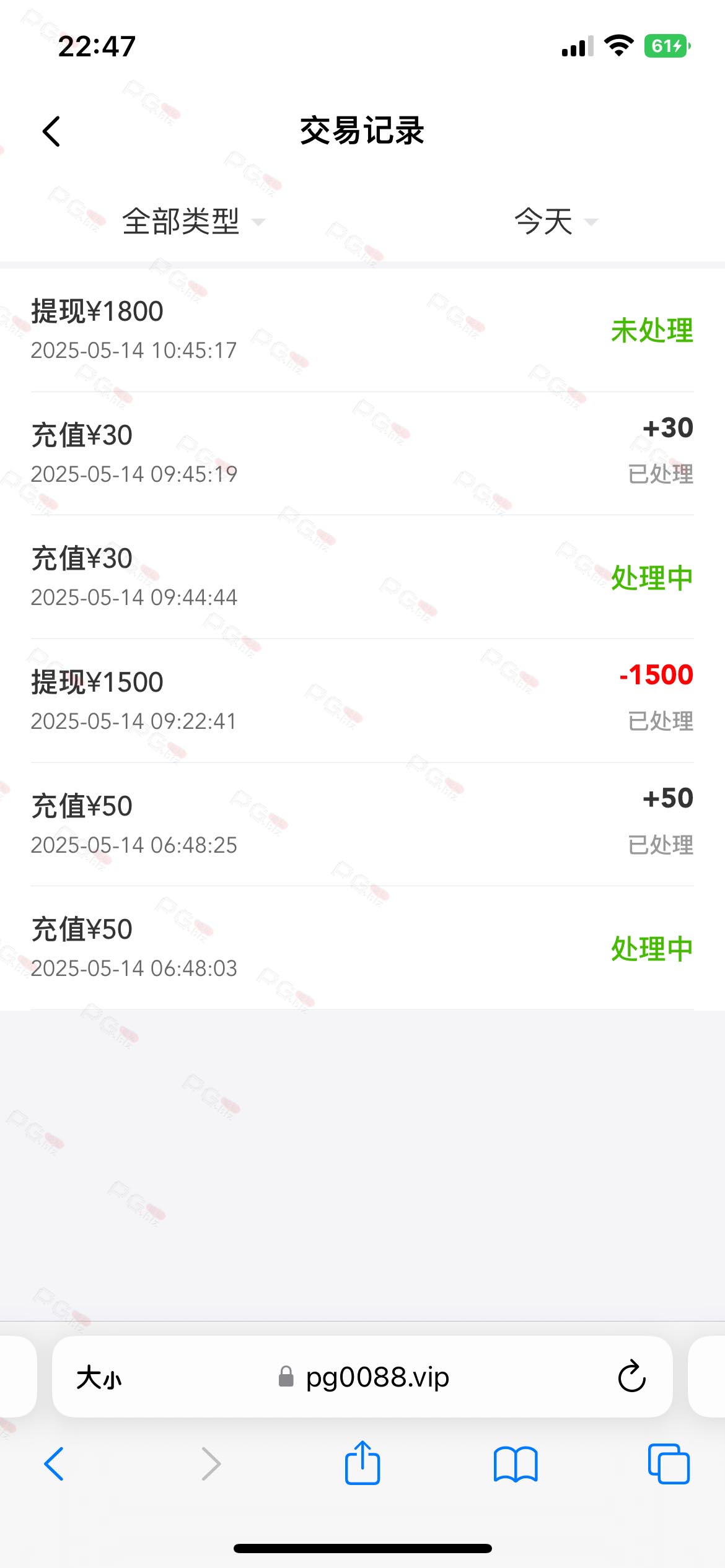Open the 大小 page settings button
The image size is (725, 1568).
[99, 1378]
